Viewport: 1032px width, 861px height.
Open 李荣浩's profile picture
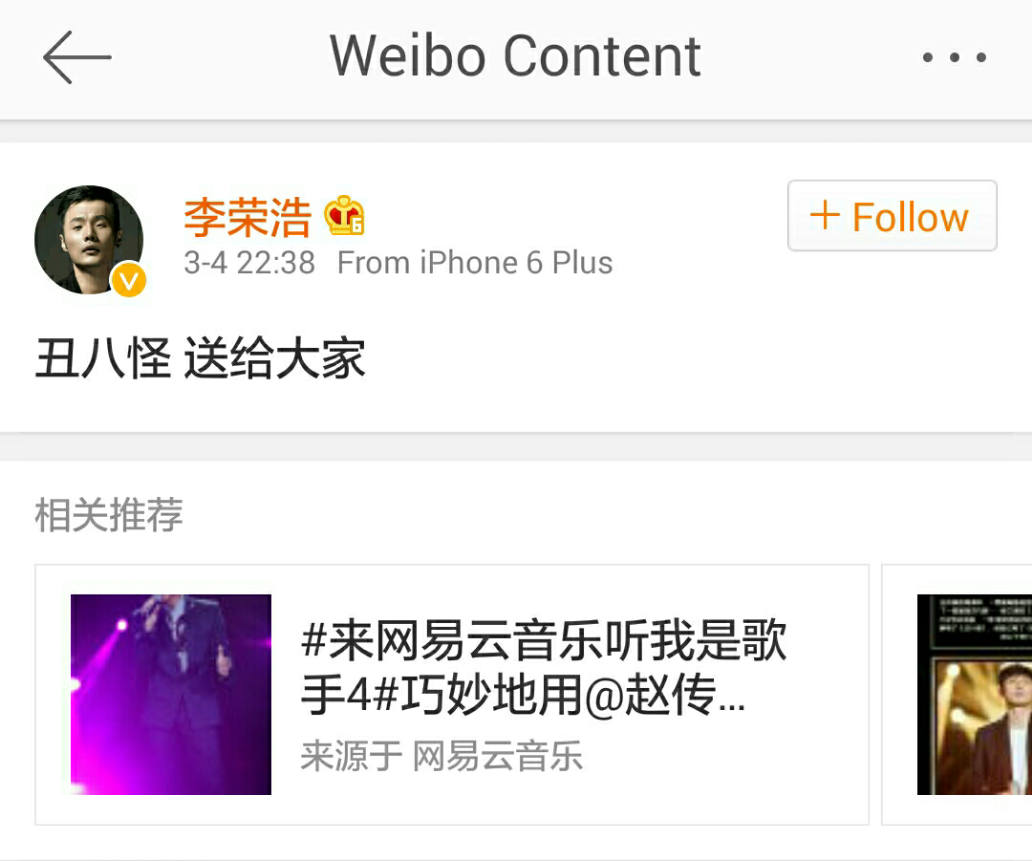(90, 240)
